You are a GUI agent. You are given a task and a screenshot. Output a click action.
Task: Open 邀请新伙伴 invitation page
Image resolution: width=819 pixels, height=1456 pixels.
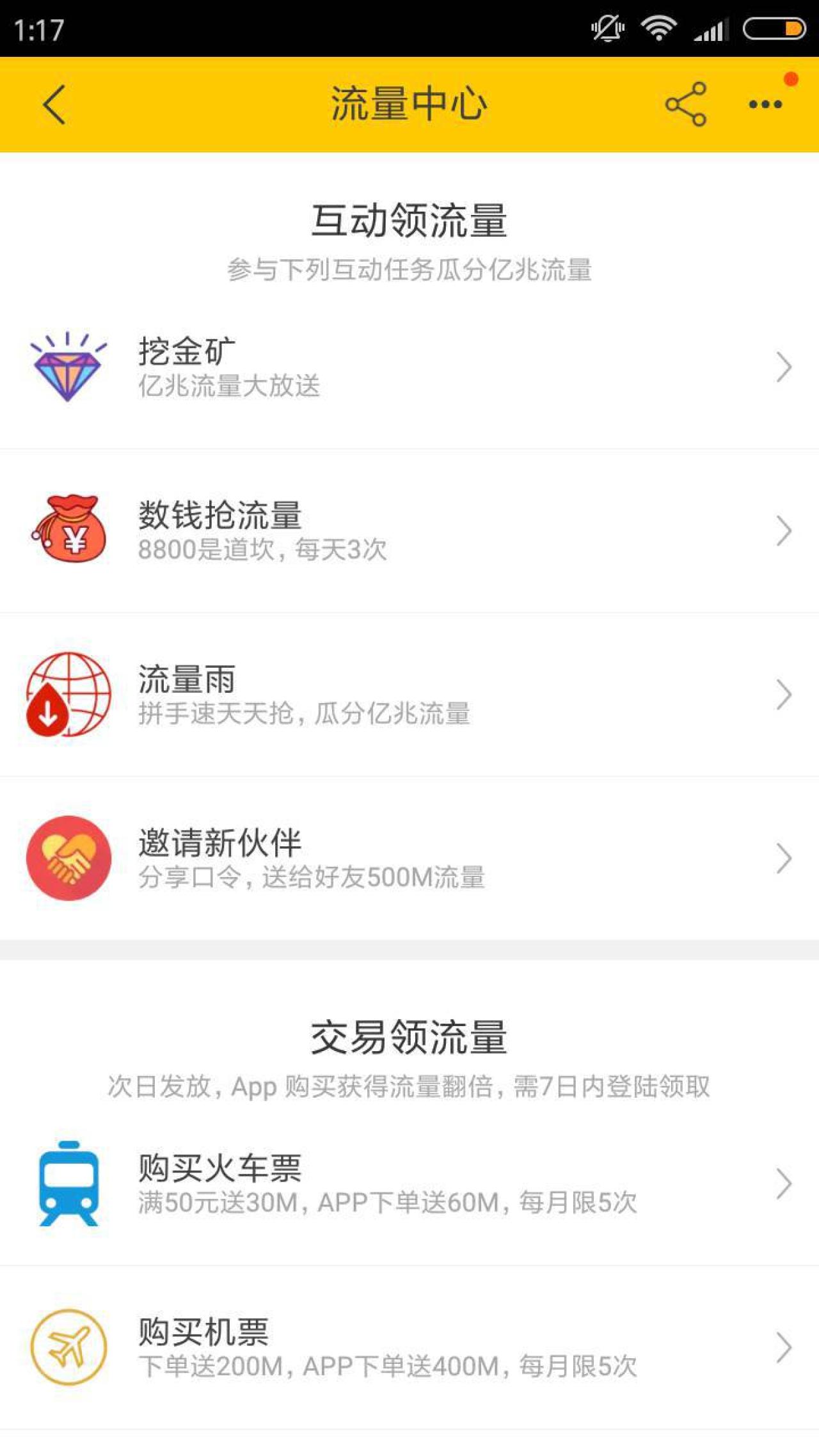coord(409,859)
